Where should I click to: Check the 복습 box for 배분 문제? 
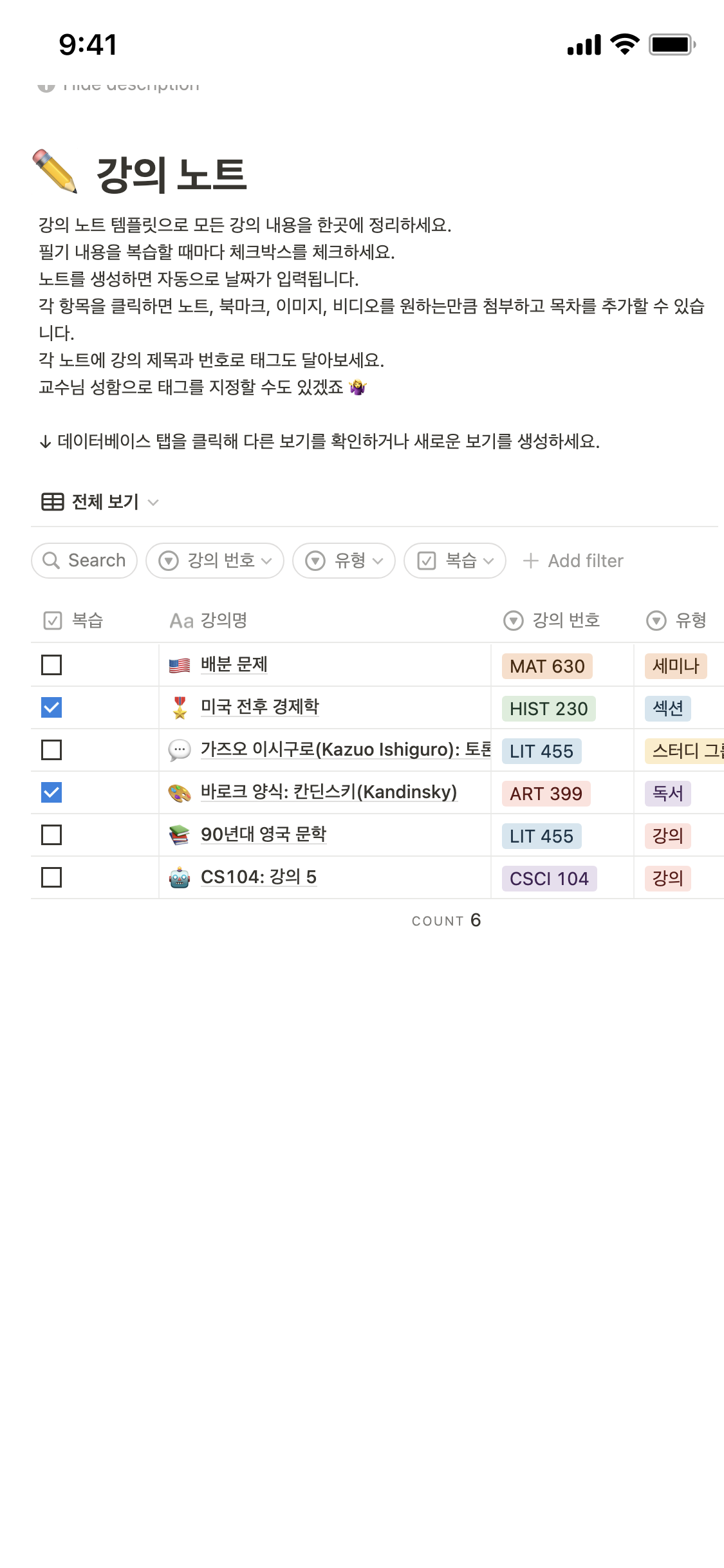pyautogui.click(x=51, y=665)
